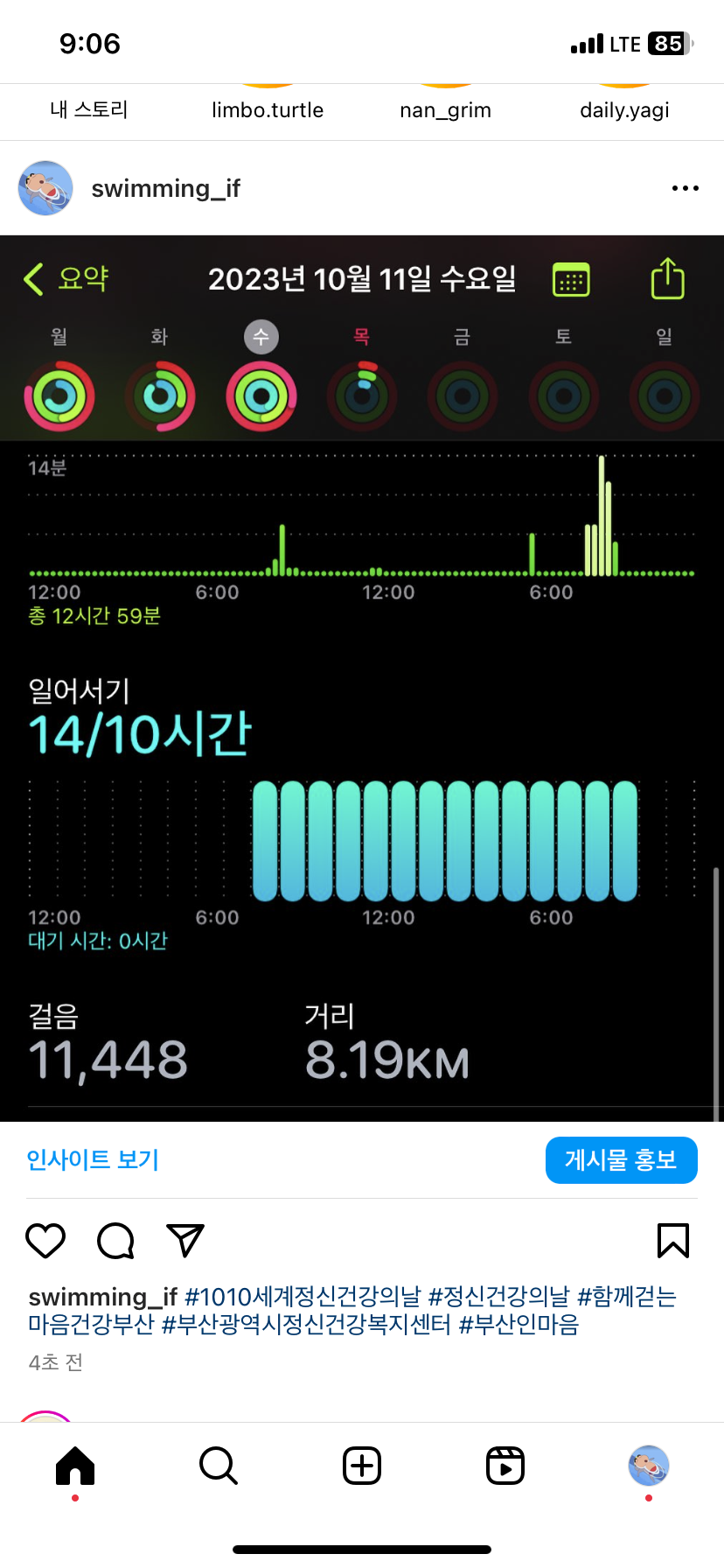Screen dimensions: 724x1568
Task: Switch to the Reels tab
Action: (505, 1466)
